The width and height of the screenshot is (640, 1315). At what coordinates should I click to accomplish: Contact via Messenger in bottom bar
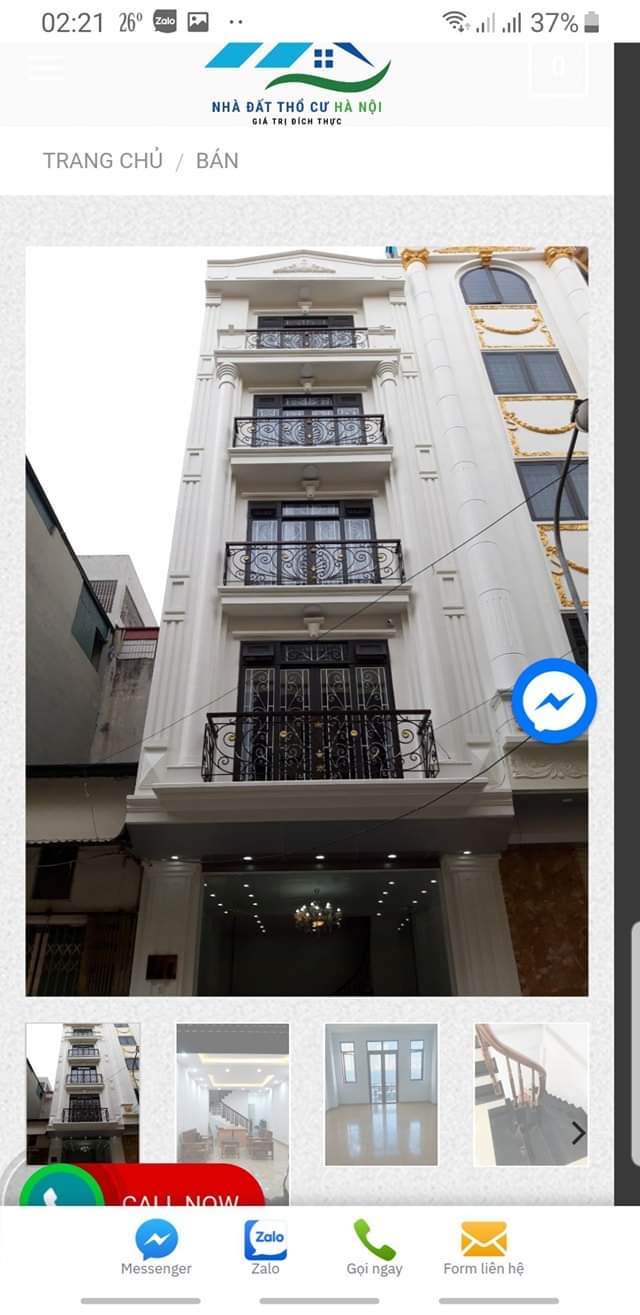point(156,1248)
